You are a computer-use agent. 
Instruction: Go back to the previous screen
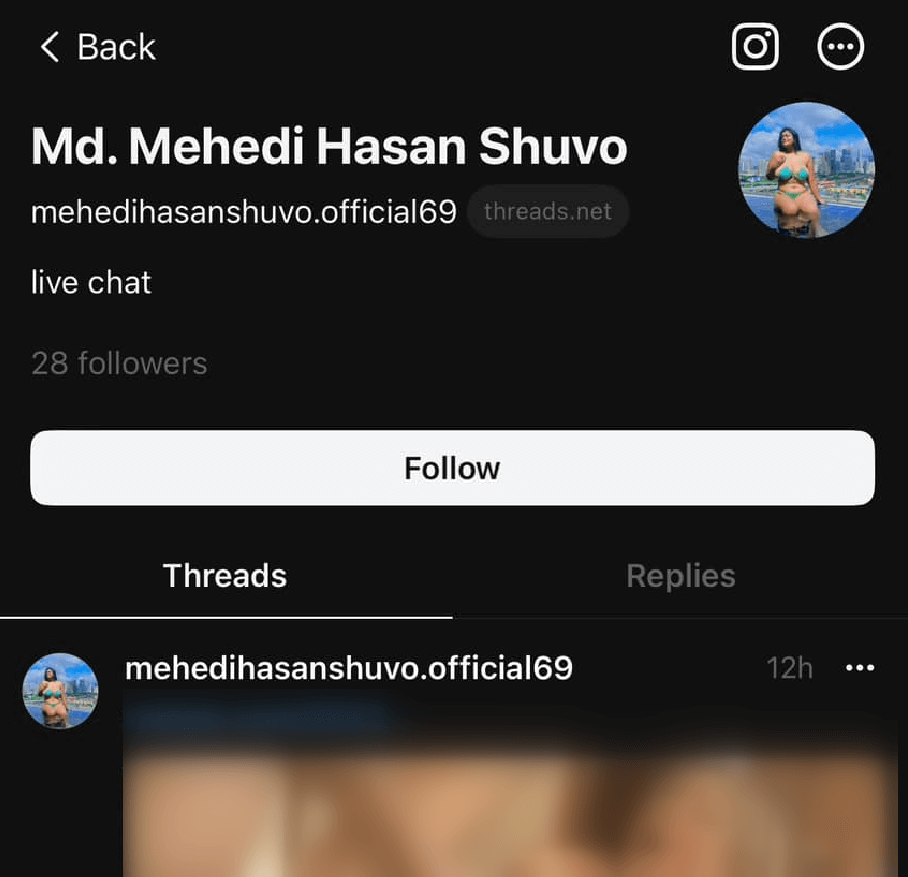coord(97,47)
